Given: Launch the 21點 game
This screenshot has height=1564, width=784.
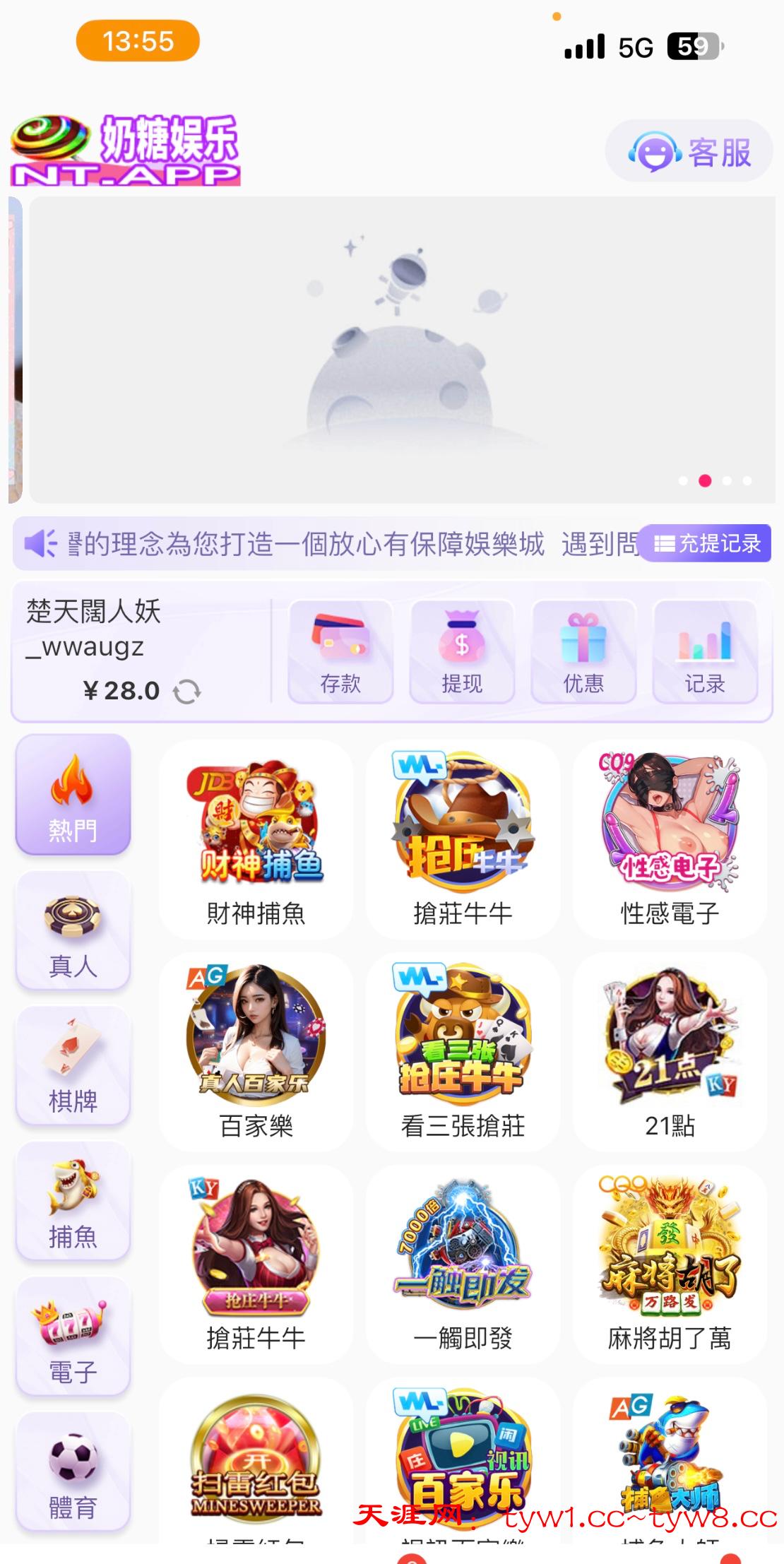Looking at the screenshot, I should pos(670,1051).
